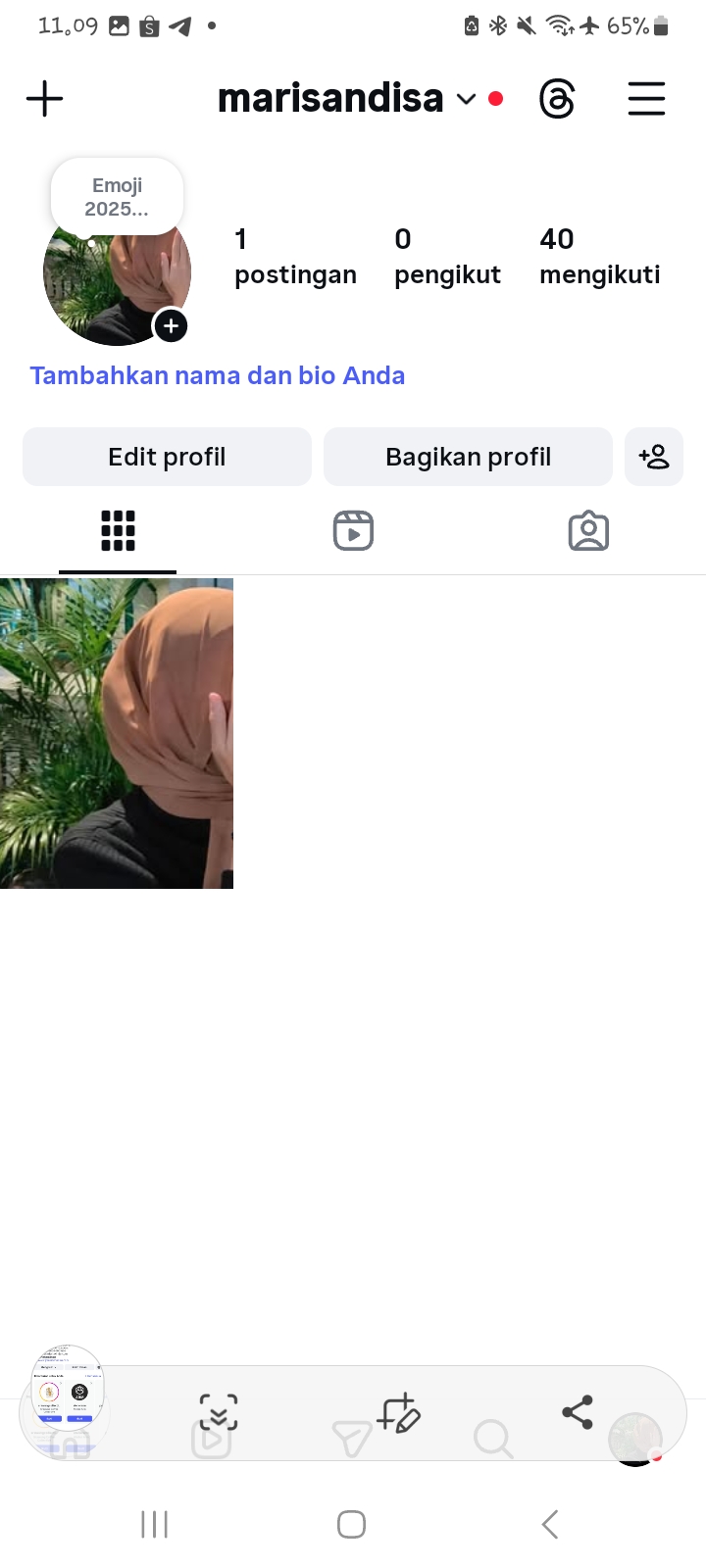Open the hamburger settings menu
The image size is (706, 1568).
(x=646, y=99)
